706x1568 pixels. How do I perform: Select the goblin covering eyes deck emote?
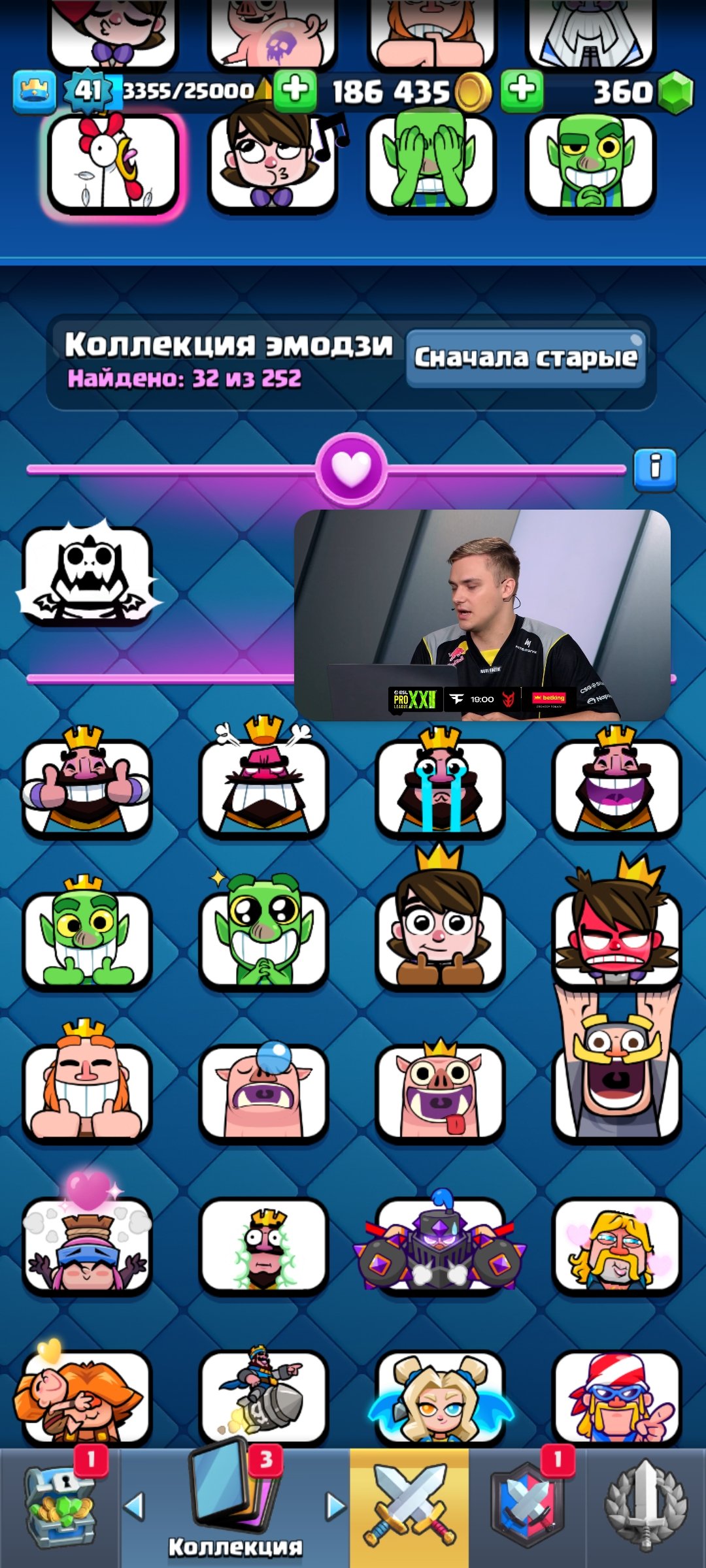[x=431, y=163]
